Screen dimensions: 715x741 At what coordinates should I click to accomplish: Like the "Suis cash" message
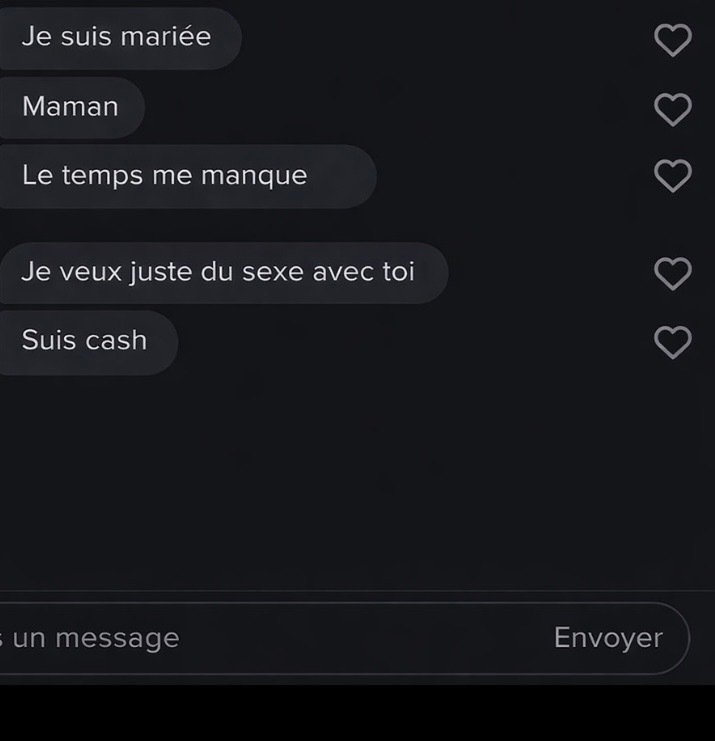[x=672, y=341]
